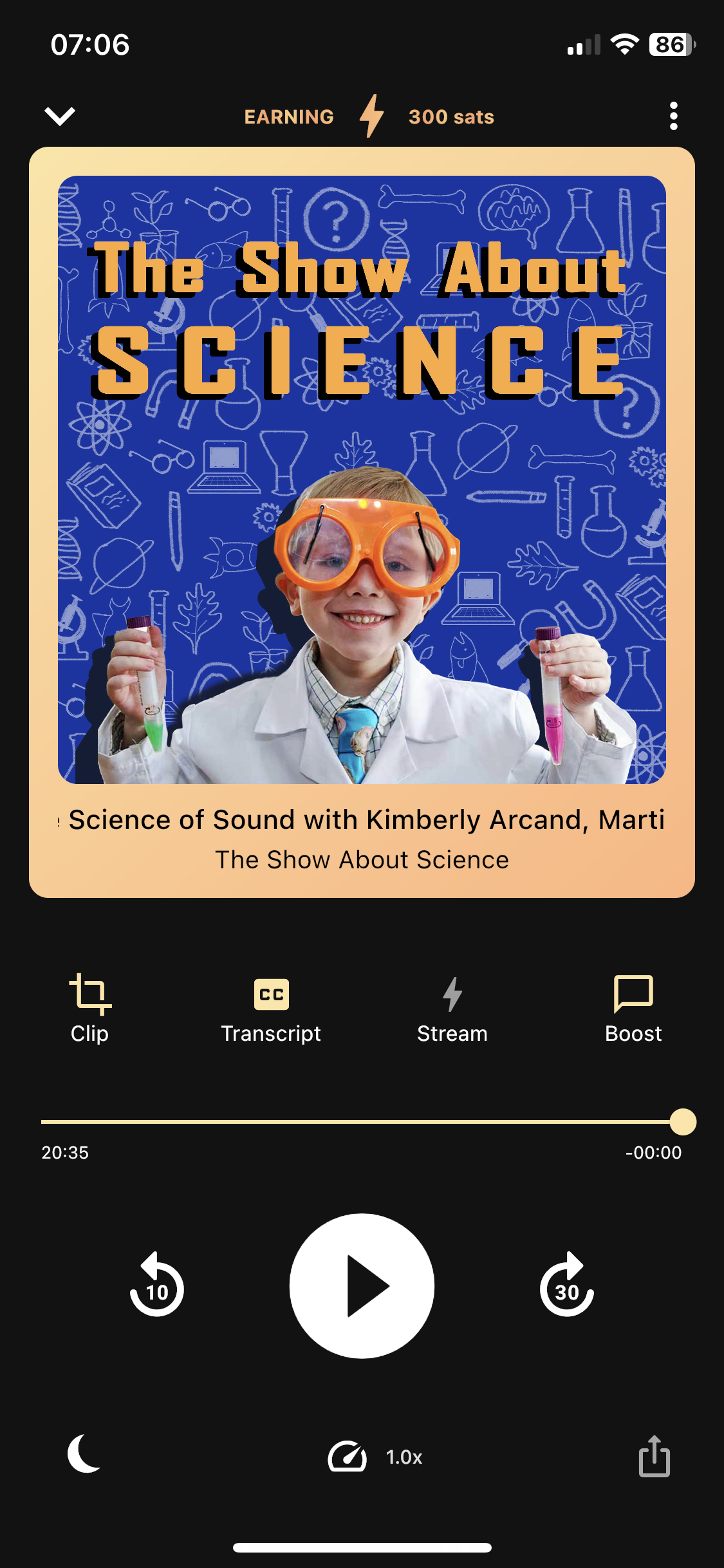724x1568 pixels.
Task: Collapse the player with the down chevron
Action: pyautogui.click(x=60, y=117)
